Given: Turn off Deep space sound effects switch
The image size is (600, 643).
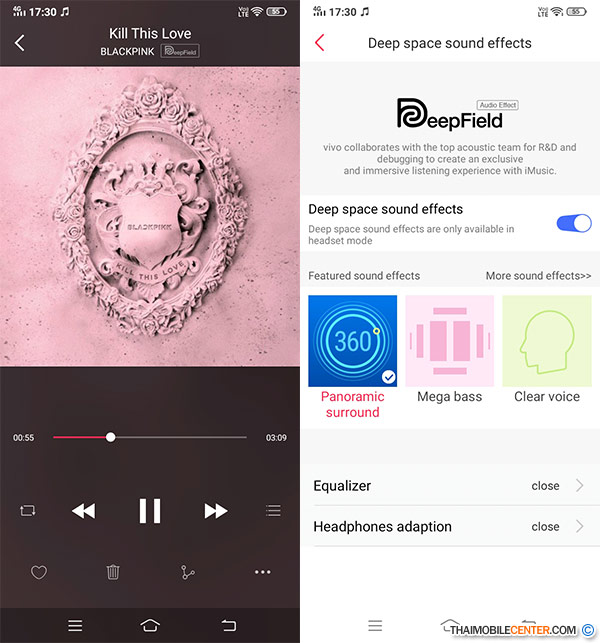Looking at the screenshot, I should pyautogui.click(x=574, y=222).
